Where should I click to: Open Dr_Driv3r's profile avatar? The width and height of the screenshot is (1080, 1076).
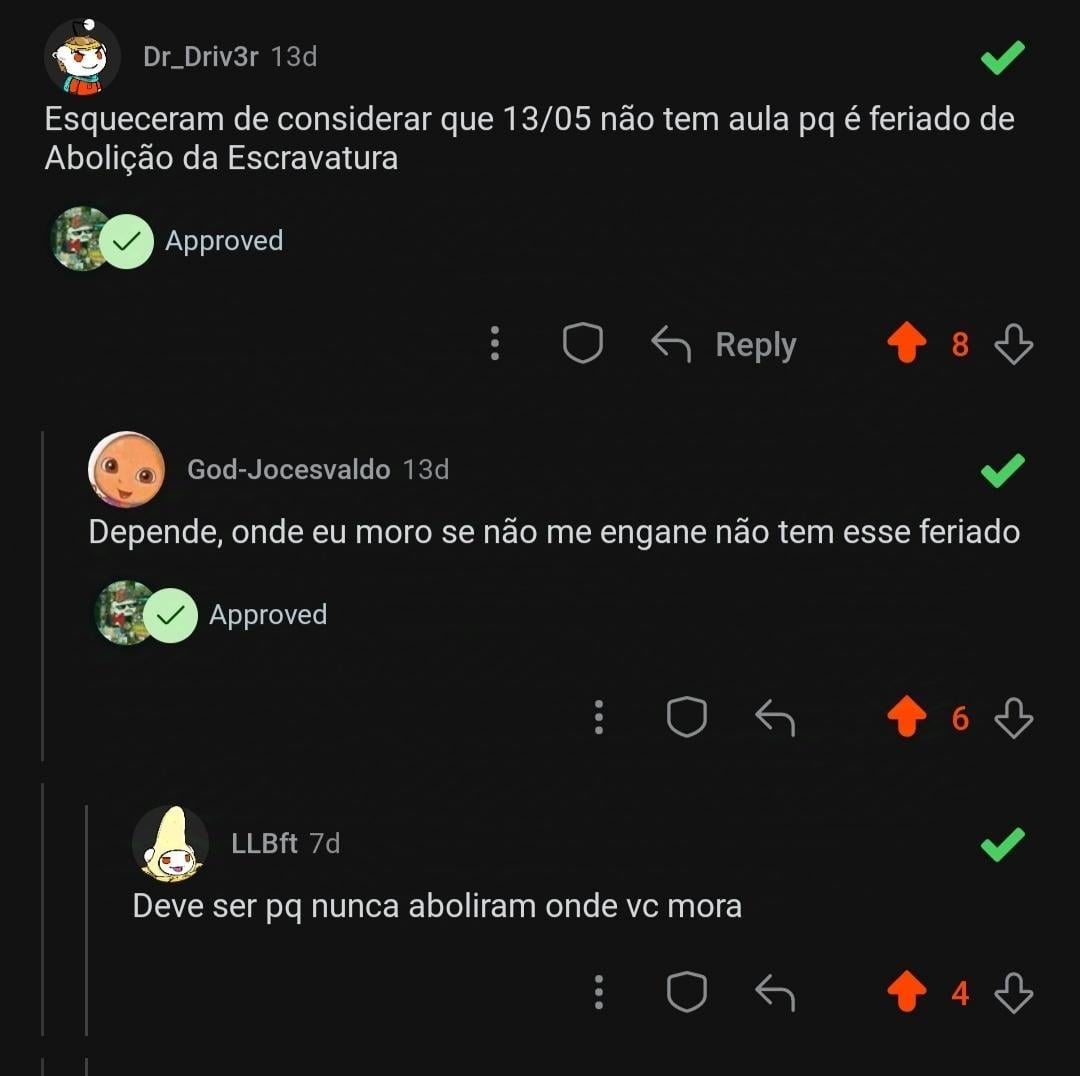coord(82,57)
